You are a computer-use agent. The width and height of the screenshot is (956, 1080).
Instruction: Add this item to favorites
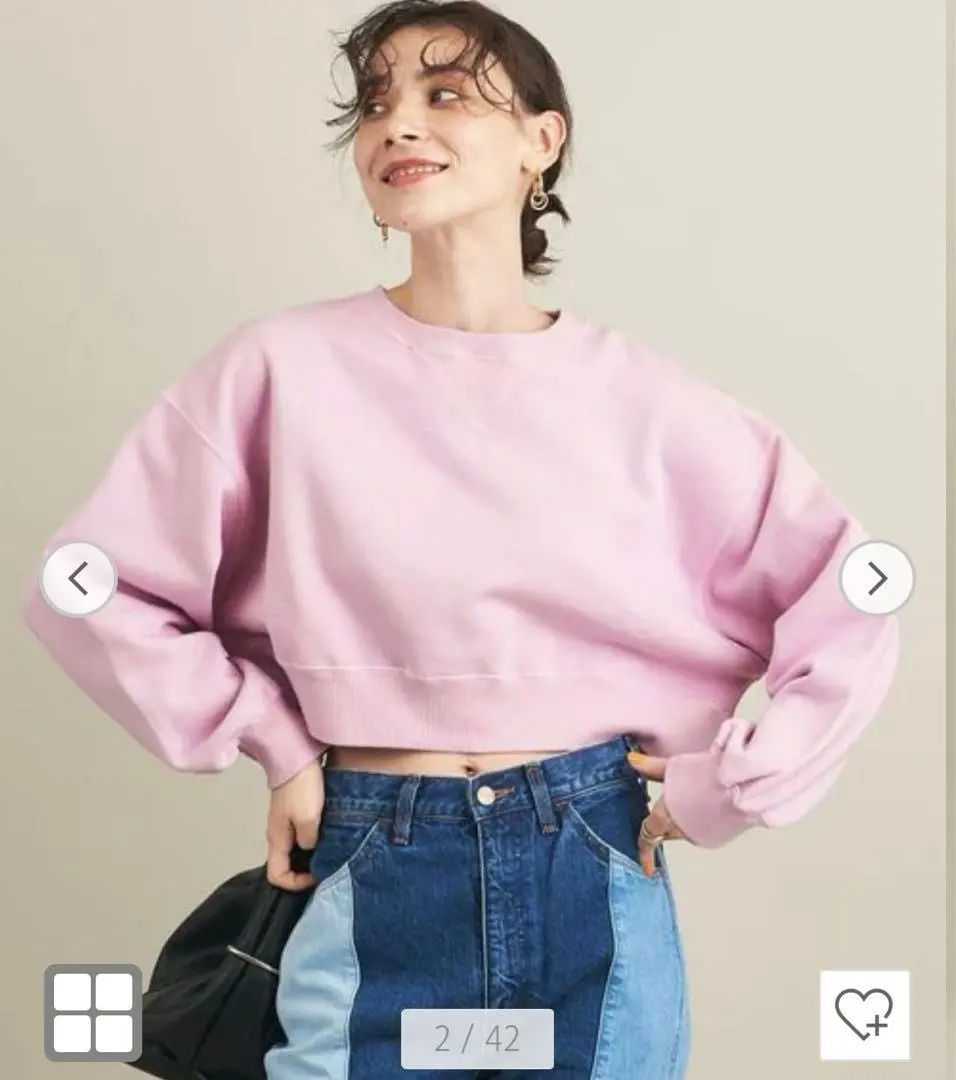pos(865,1015)
